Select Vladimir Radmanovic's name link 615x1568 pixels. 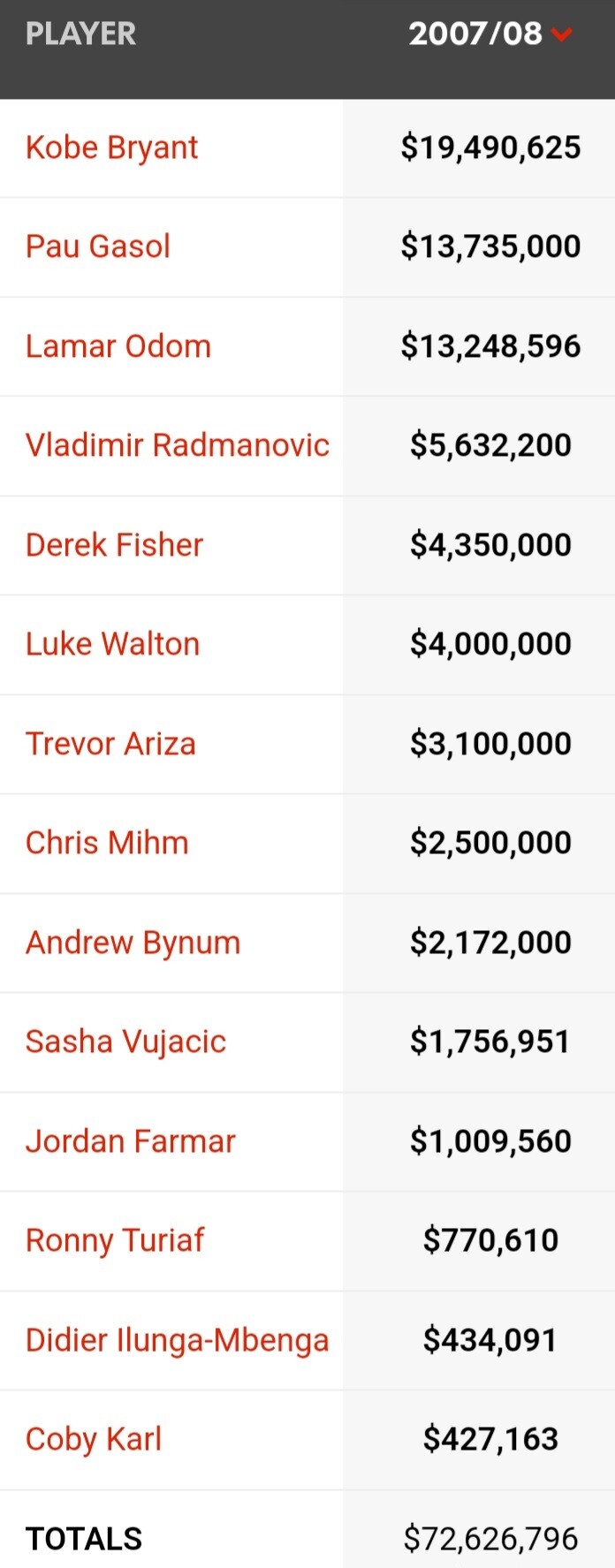click(177, 445)
